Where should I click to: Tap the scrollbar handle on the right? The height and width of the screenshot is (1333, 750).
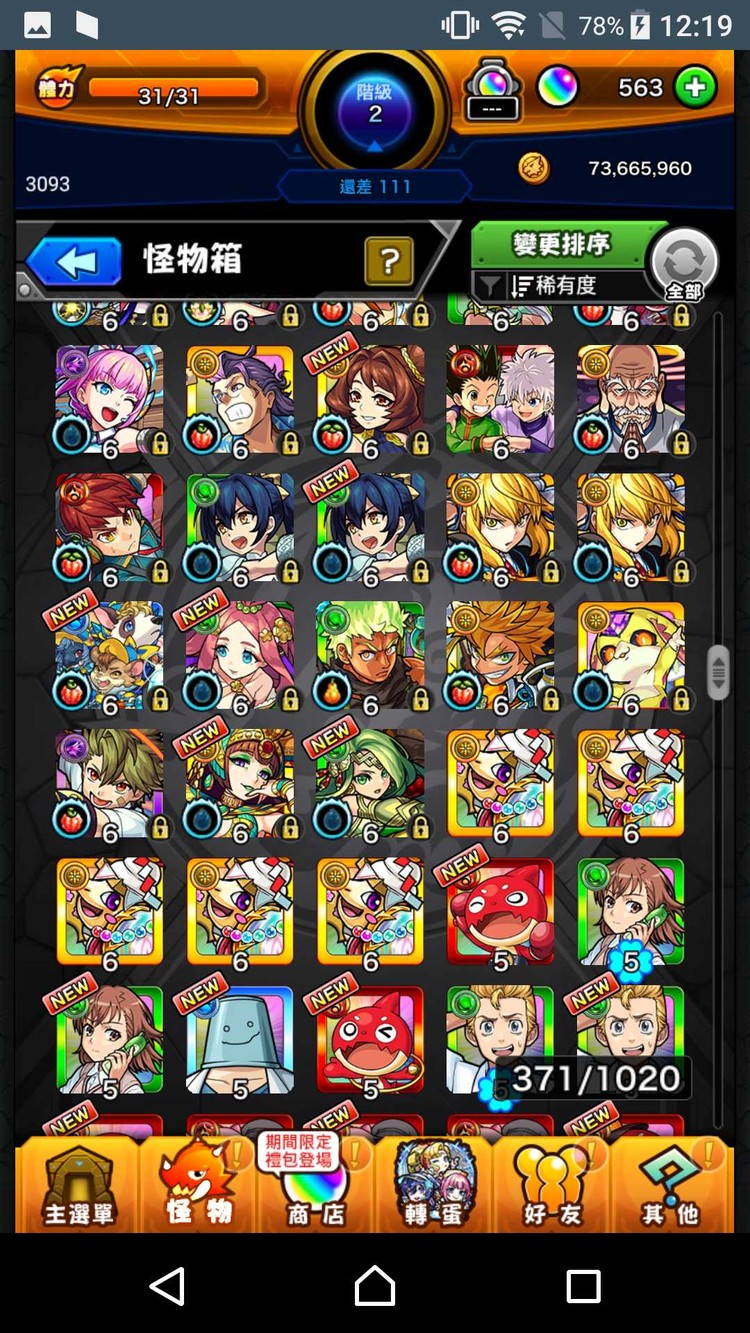point(718,672)
